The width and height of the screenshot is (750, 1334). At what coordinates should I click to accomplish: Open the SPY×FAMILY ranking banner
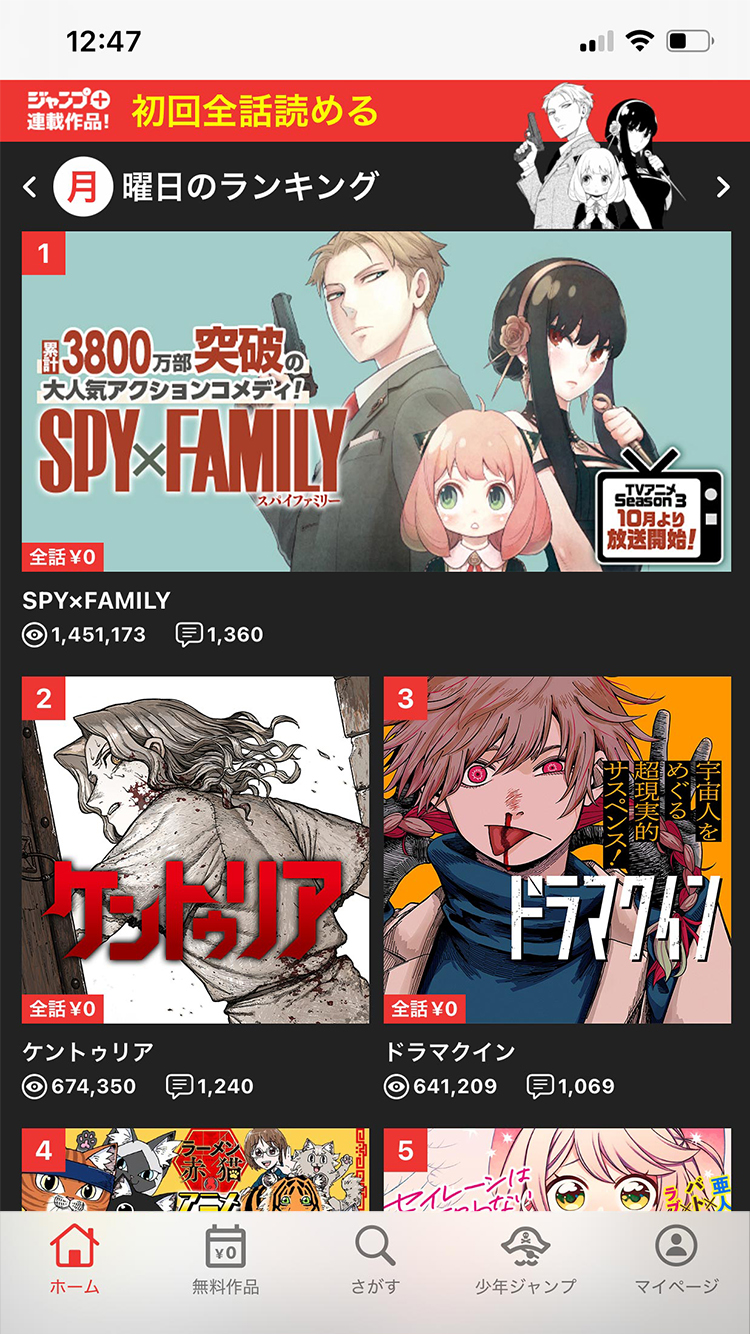[376, 402]
